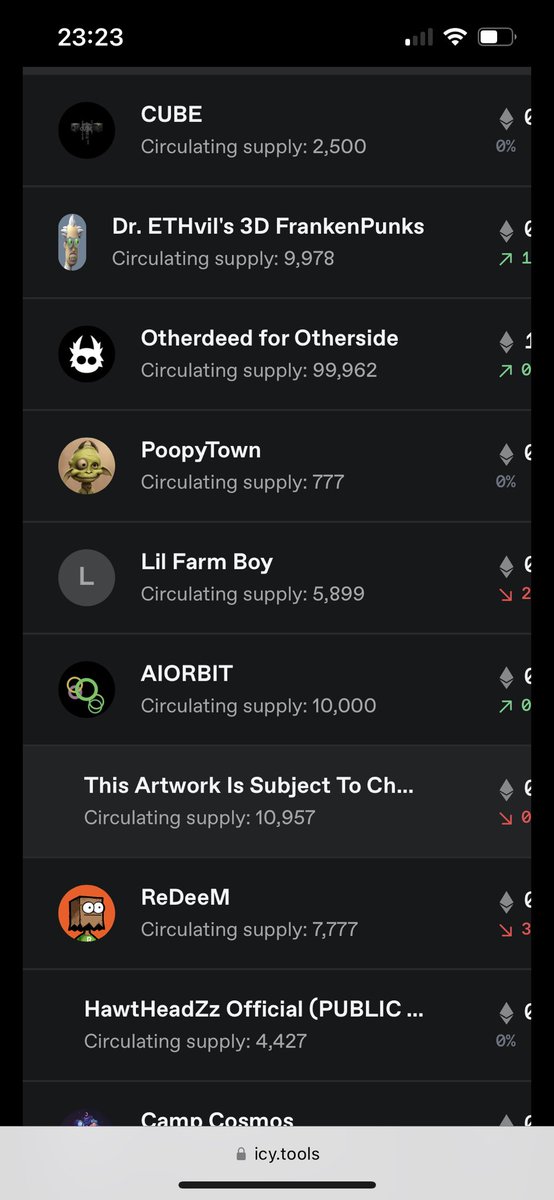This screenshot has height=1200, width=554.
Task: Open Dr. ETHvil's 3D FrankenPunks collection
Action: pyautogui.click(x=277, y=242)
